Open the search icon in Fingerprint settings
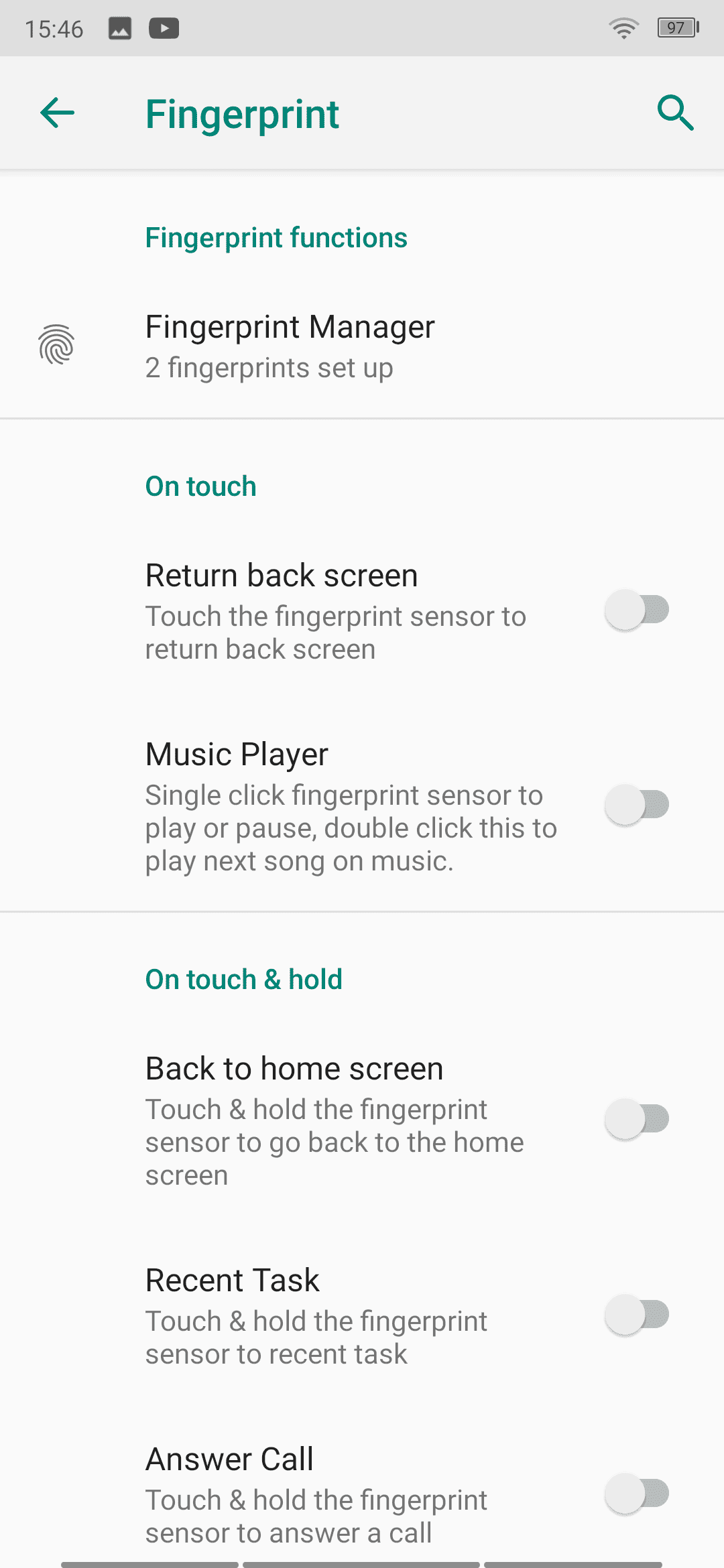Image resolution: width=724 pixels, height=1568 pixels. pyautogui.click(x=675, y=113)
